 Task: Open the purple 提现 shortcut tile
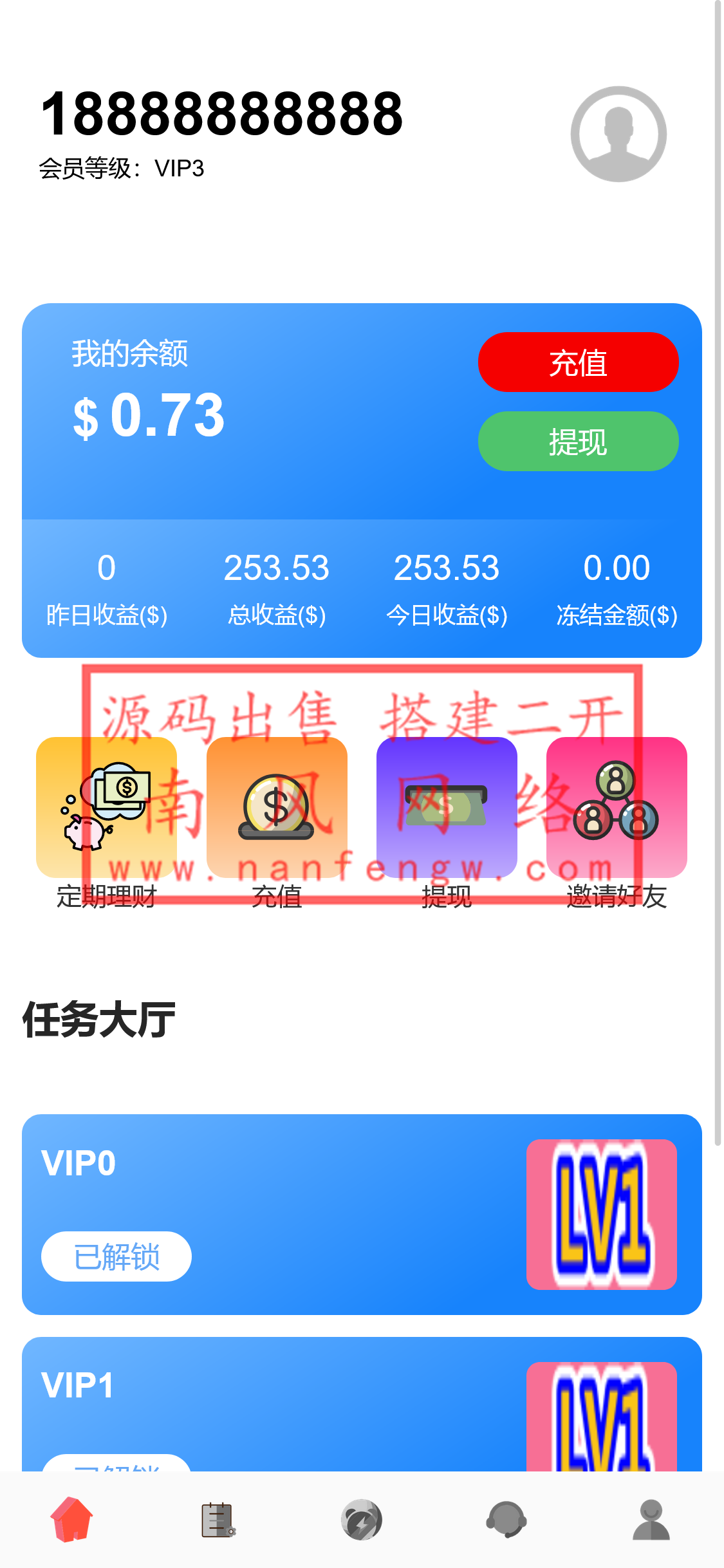(447, 808)
